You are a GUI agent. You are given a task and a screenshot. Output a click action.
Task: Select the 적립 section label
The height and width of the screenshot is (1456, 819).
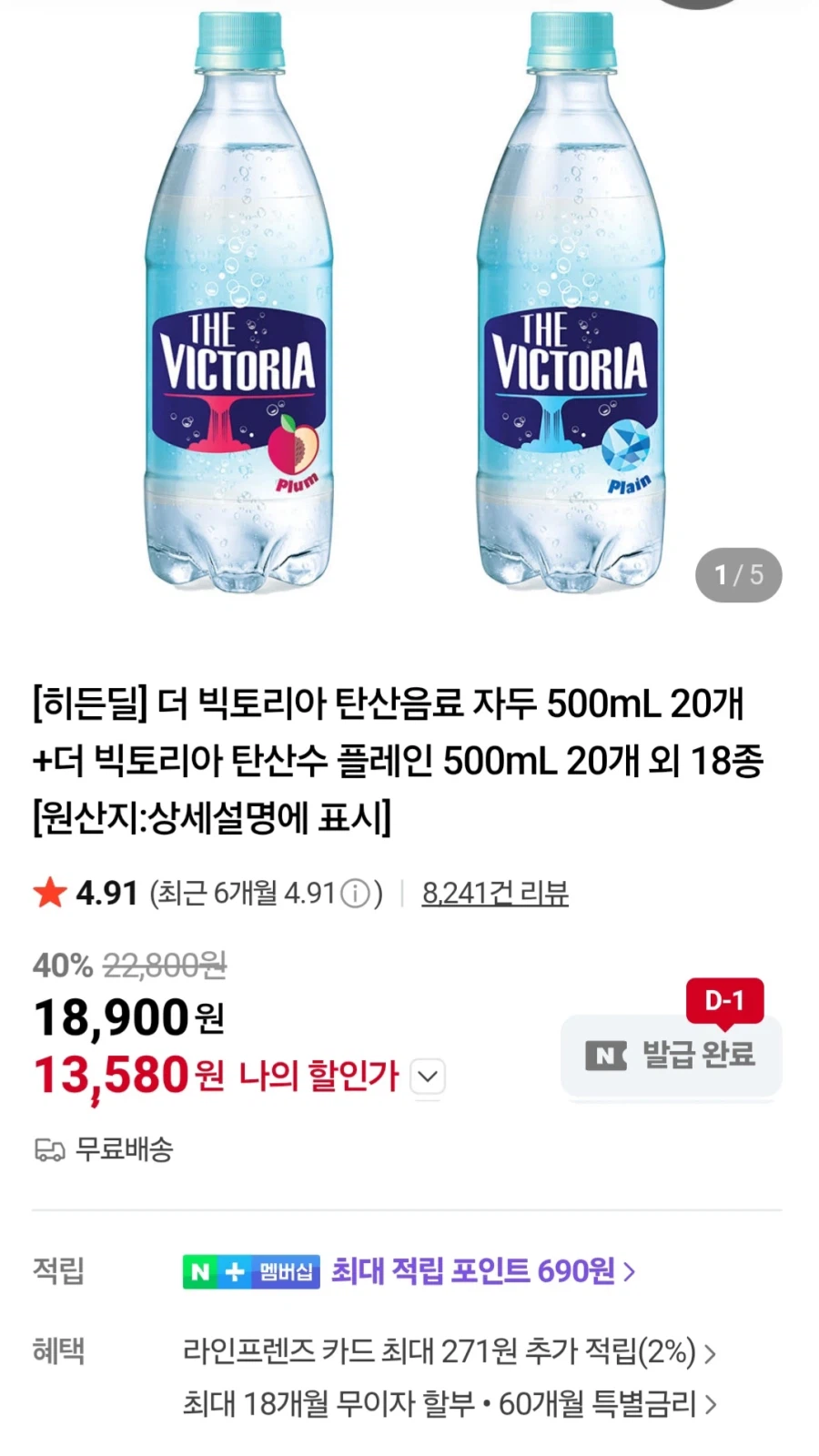56,1271
